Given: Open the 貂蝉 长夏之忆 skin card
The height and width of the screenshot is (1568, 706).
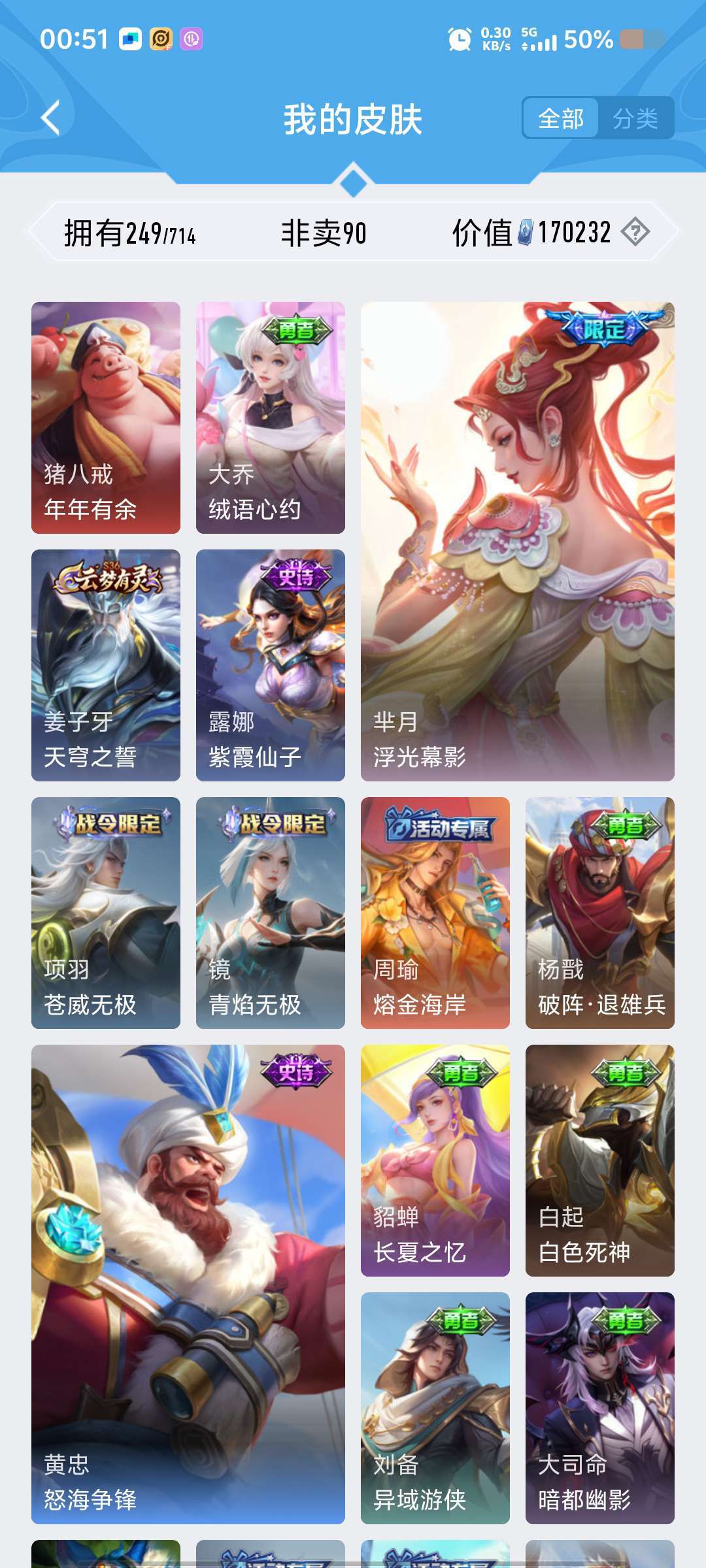Looking at the screenshot, I should point(435,1160).
